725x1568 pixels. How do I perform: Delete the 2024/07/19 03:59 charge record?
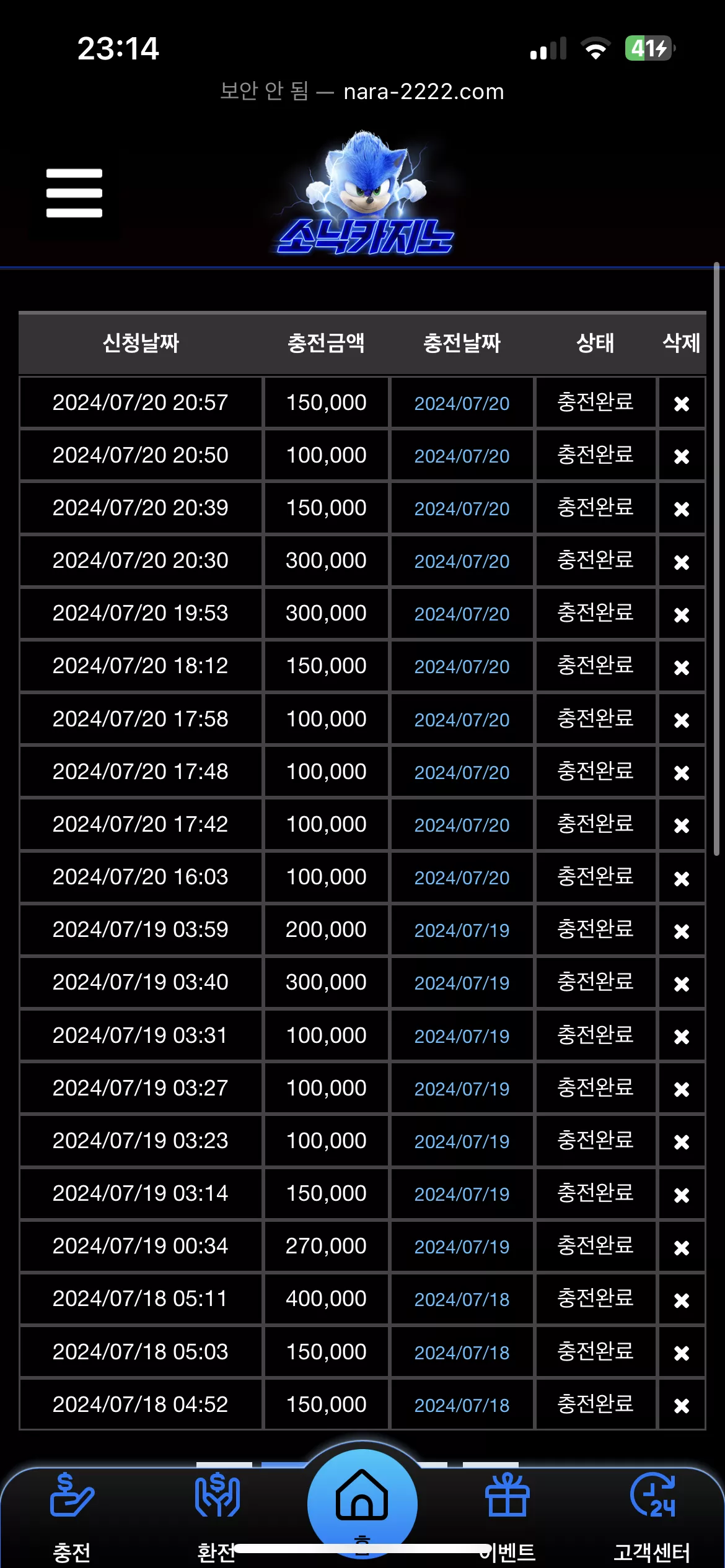[x=682, y=931]
